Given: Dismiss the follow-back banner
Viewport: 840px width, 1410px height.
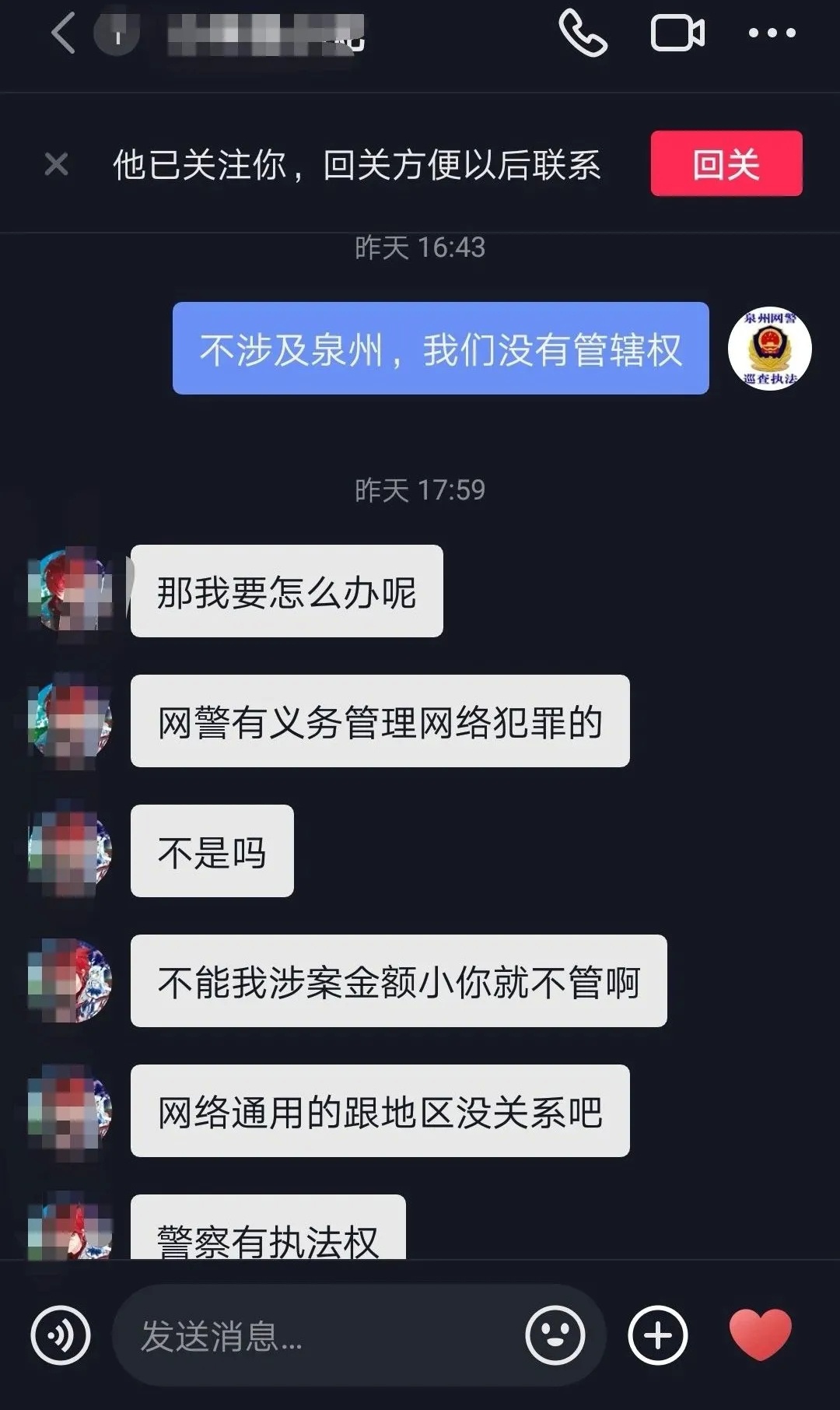Looking at the screenshot, I should (x=57, y=164).
